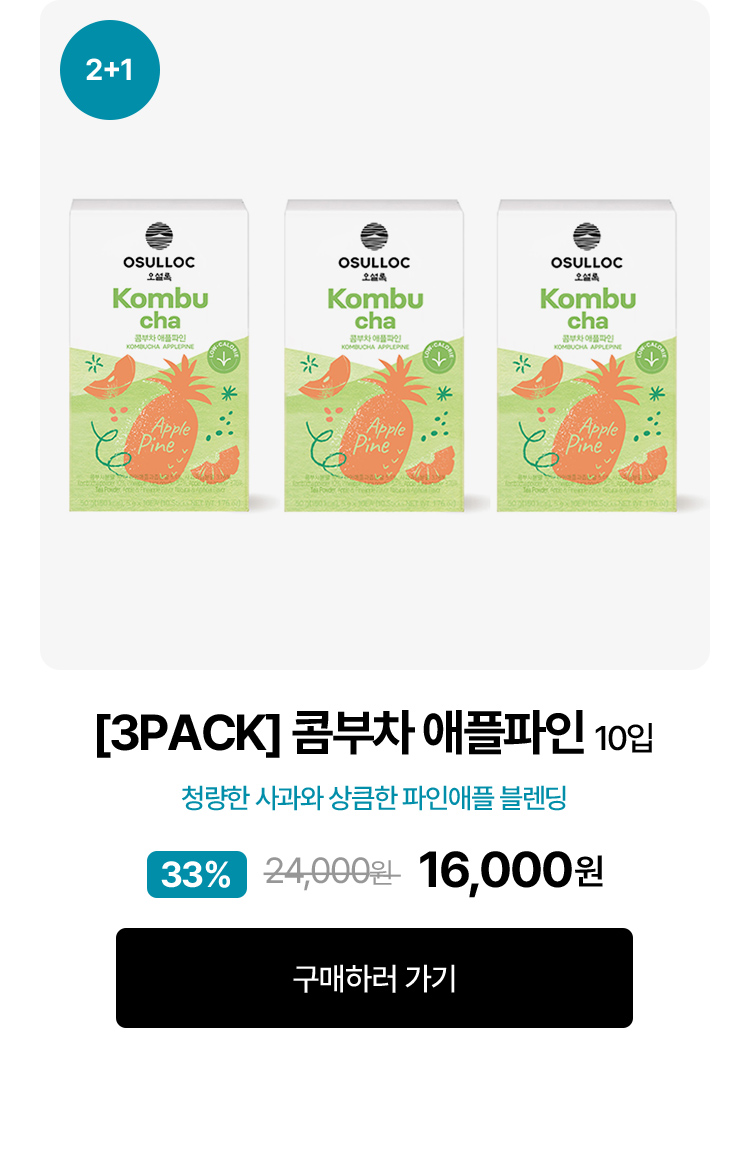Open the 콤부차 애플파인 3PACK product image
Screen dimensions: 750x1175
click(375, 335)
